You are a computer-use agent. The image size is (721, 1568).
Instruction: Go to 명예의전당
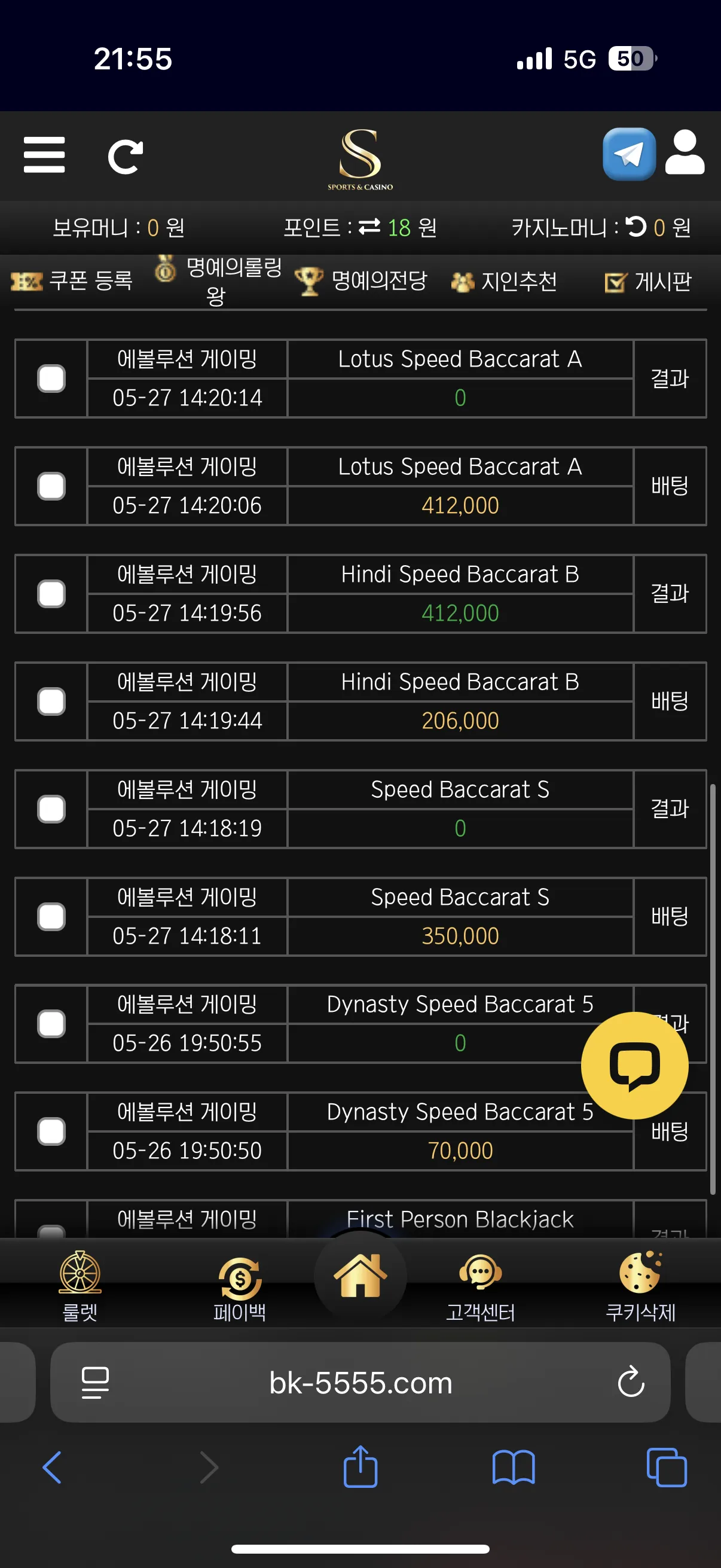361,280
